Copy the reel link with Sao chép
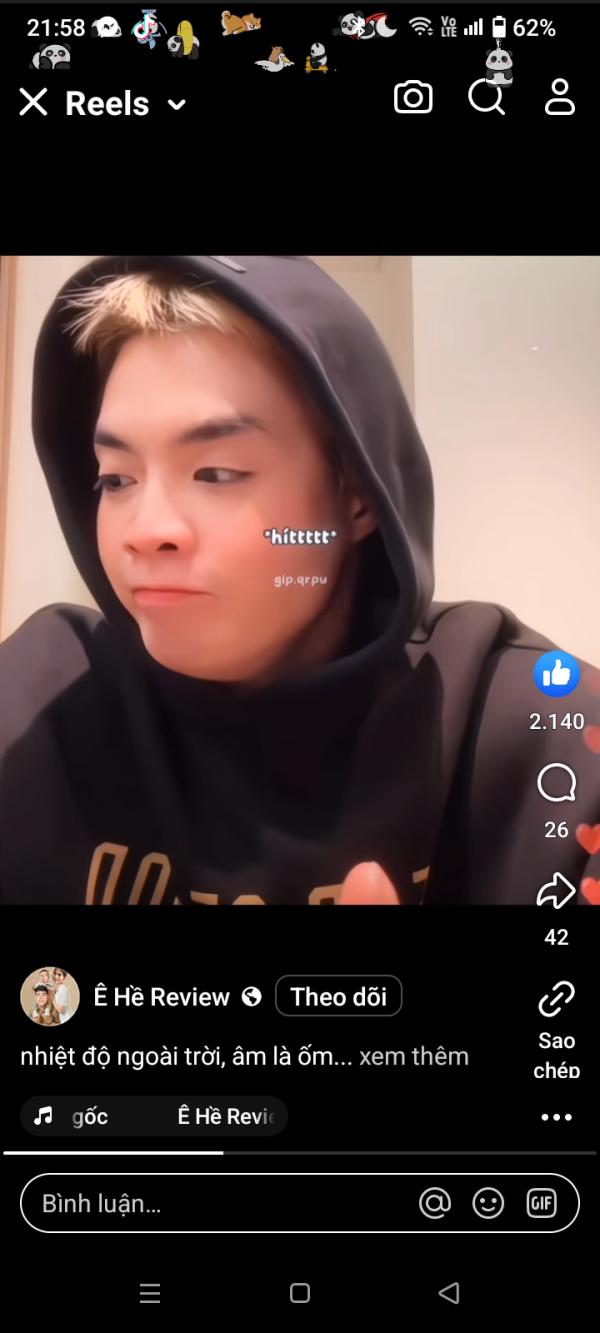Viewport: 600px width, 1333px height. point(556,1000)
